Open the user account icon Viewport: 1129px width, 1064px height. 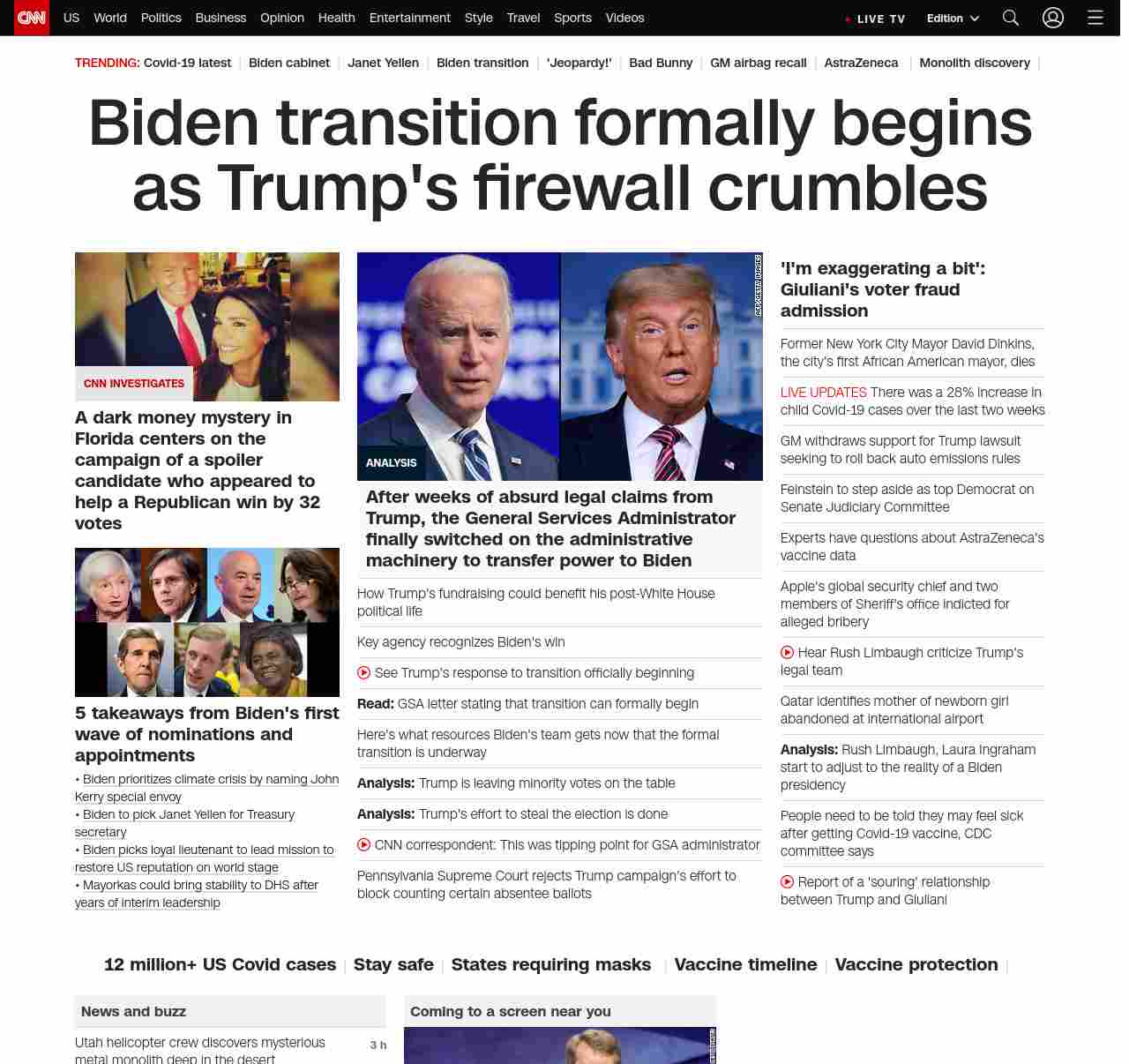(x=1052, y=18)
